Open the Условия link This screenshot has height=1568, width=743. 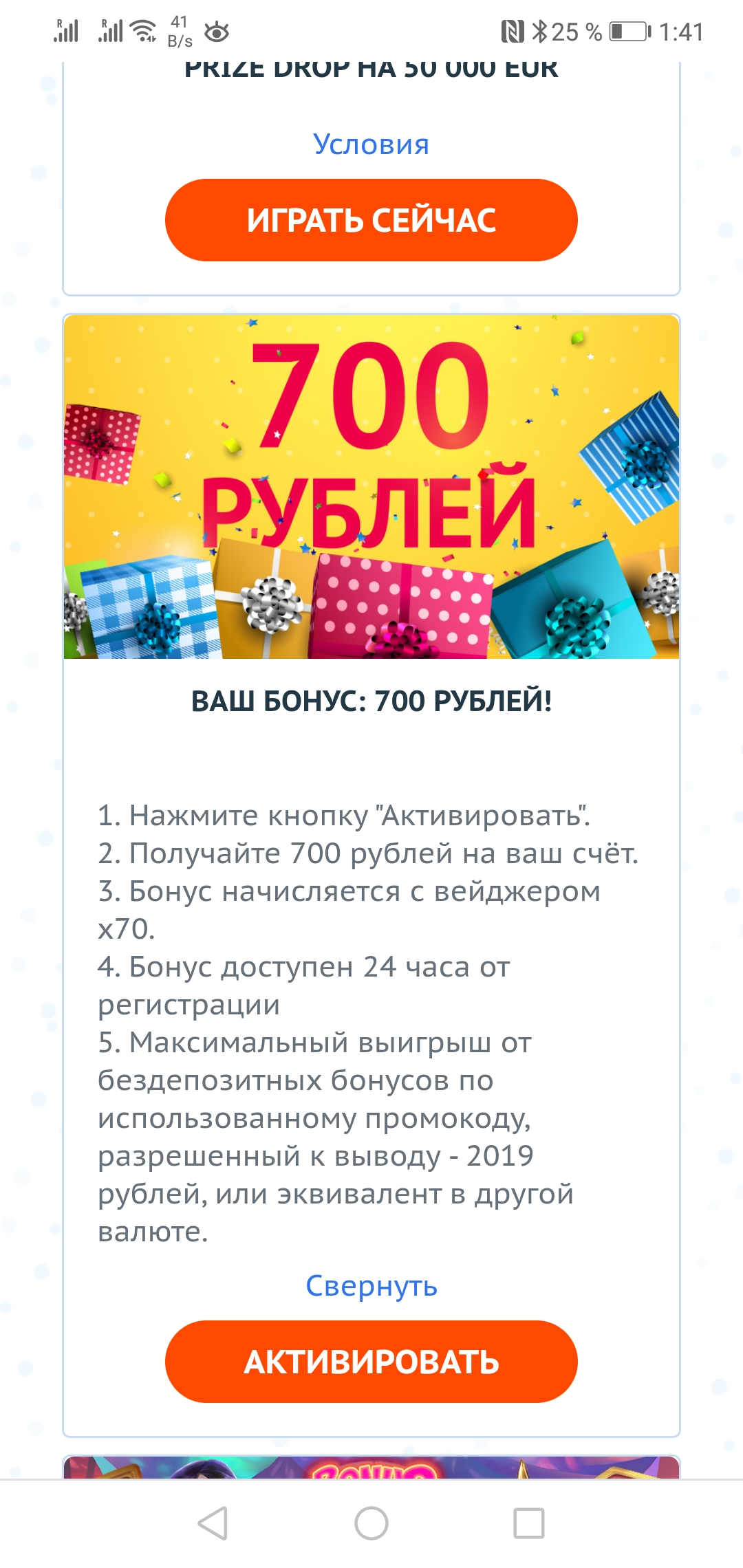click(371, 144)
